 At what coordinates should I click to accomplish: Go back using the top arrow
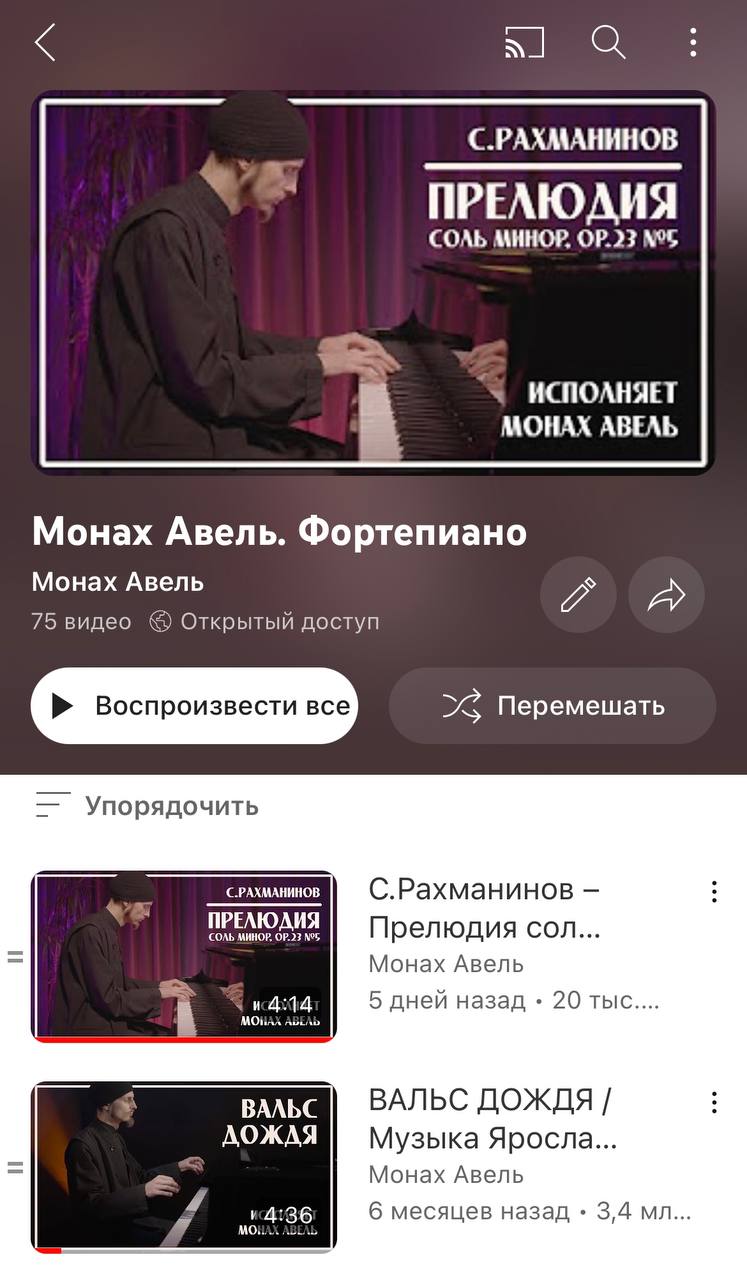click(45, 43)
